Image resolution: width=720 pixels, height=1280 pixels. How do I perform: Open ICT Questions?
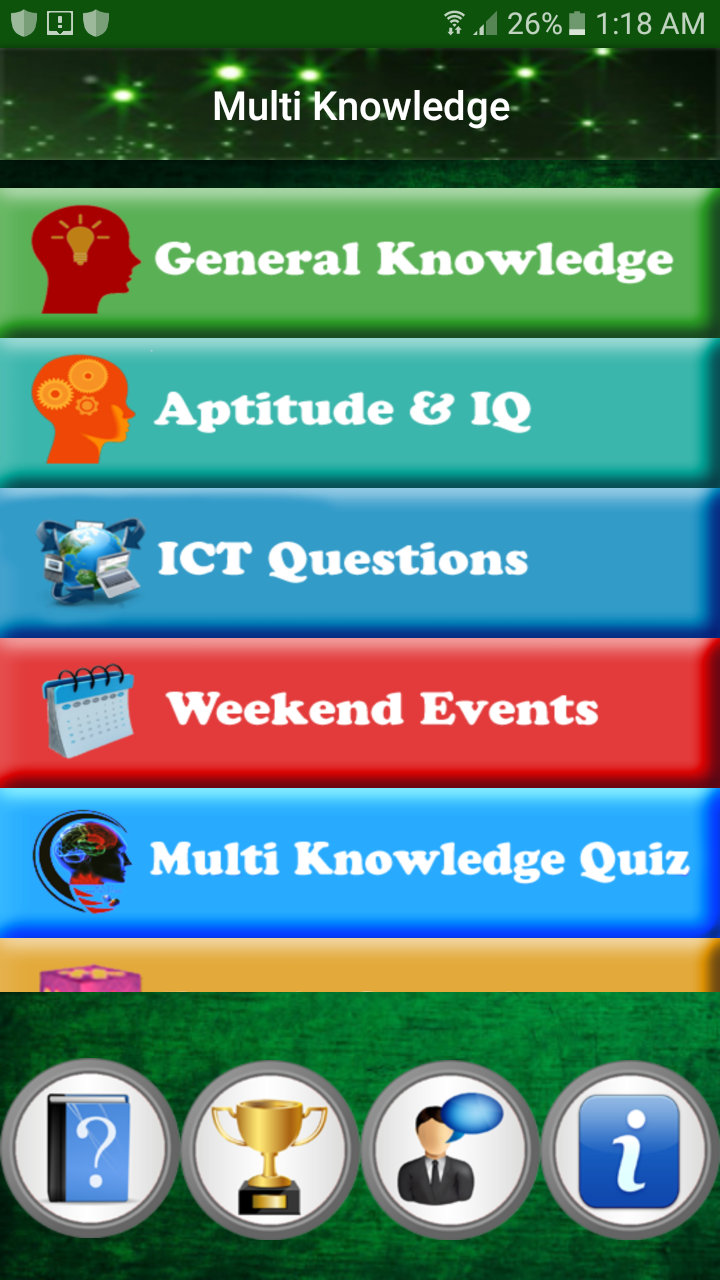tap(360, 560)
